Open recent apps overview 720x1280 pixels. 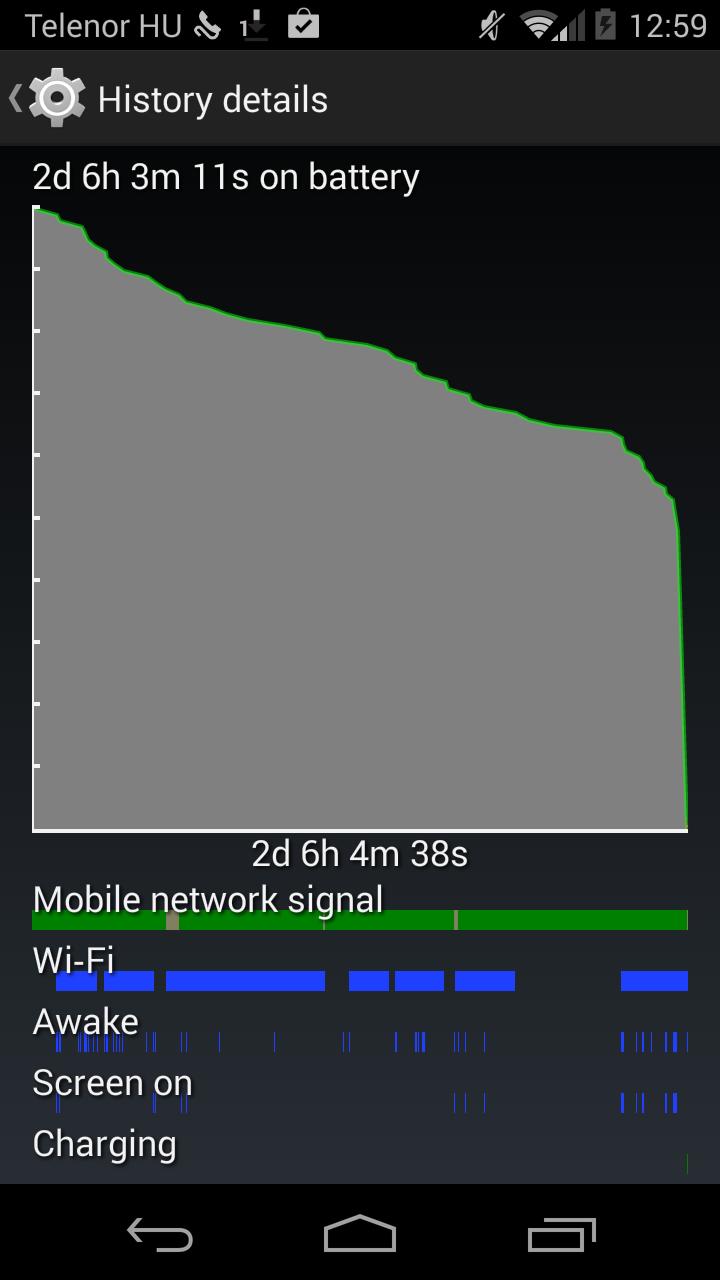[x=561, y=1235]
